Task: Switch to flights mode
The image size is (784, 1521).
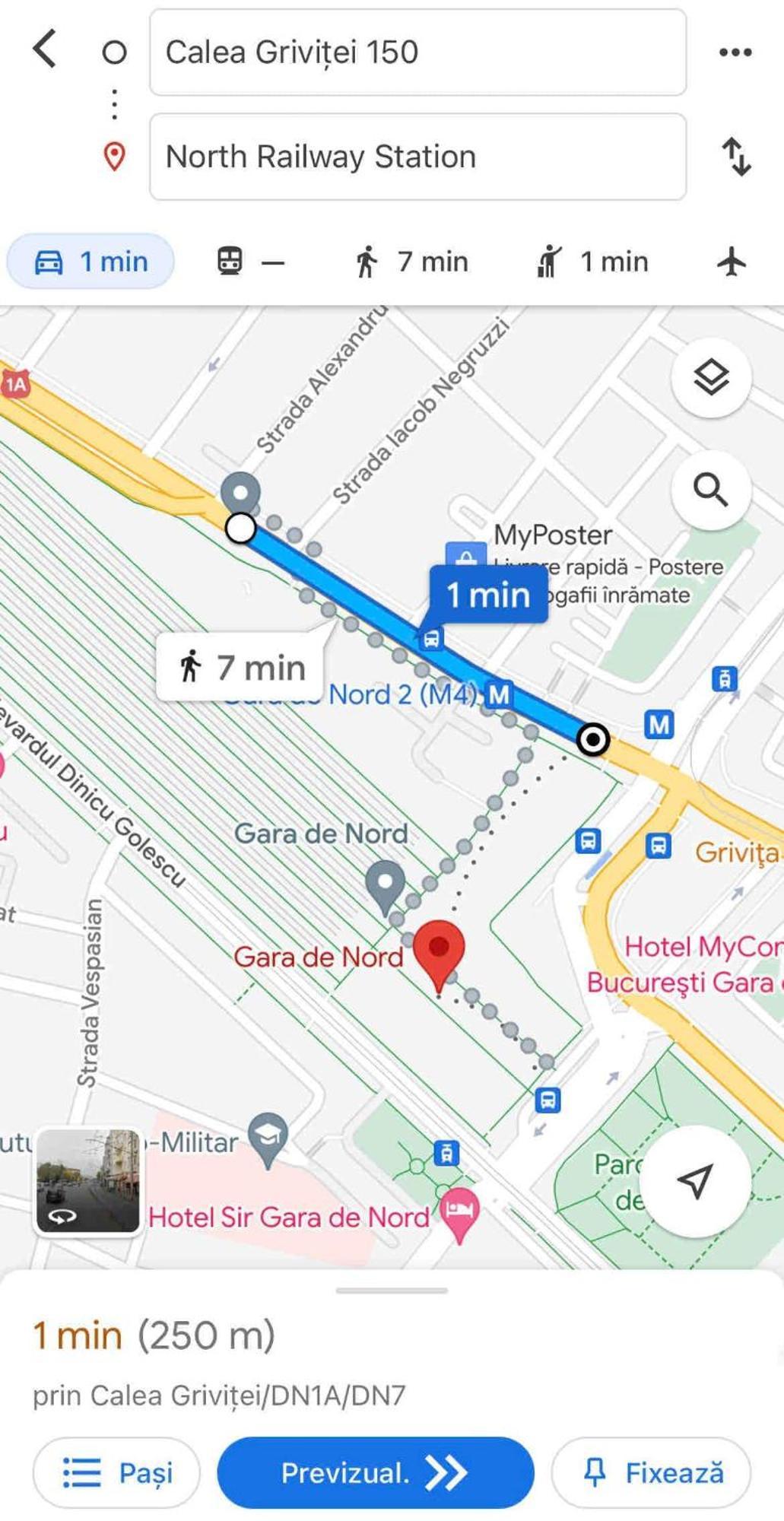Action: click(x=732, y=262)
